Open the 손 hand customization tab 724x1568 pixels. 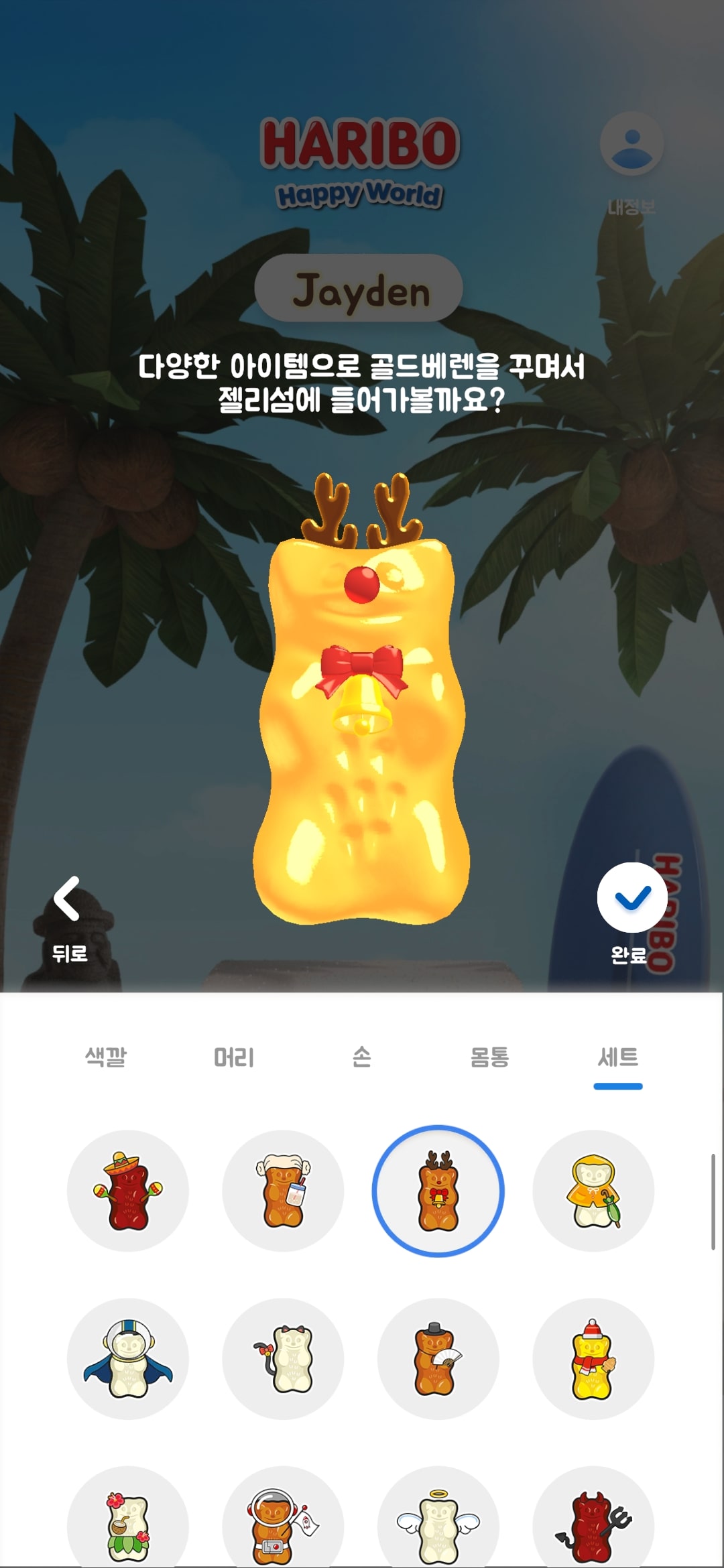pos(362,1054)
